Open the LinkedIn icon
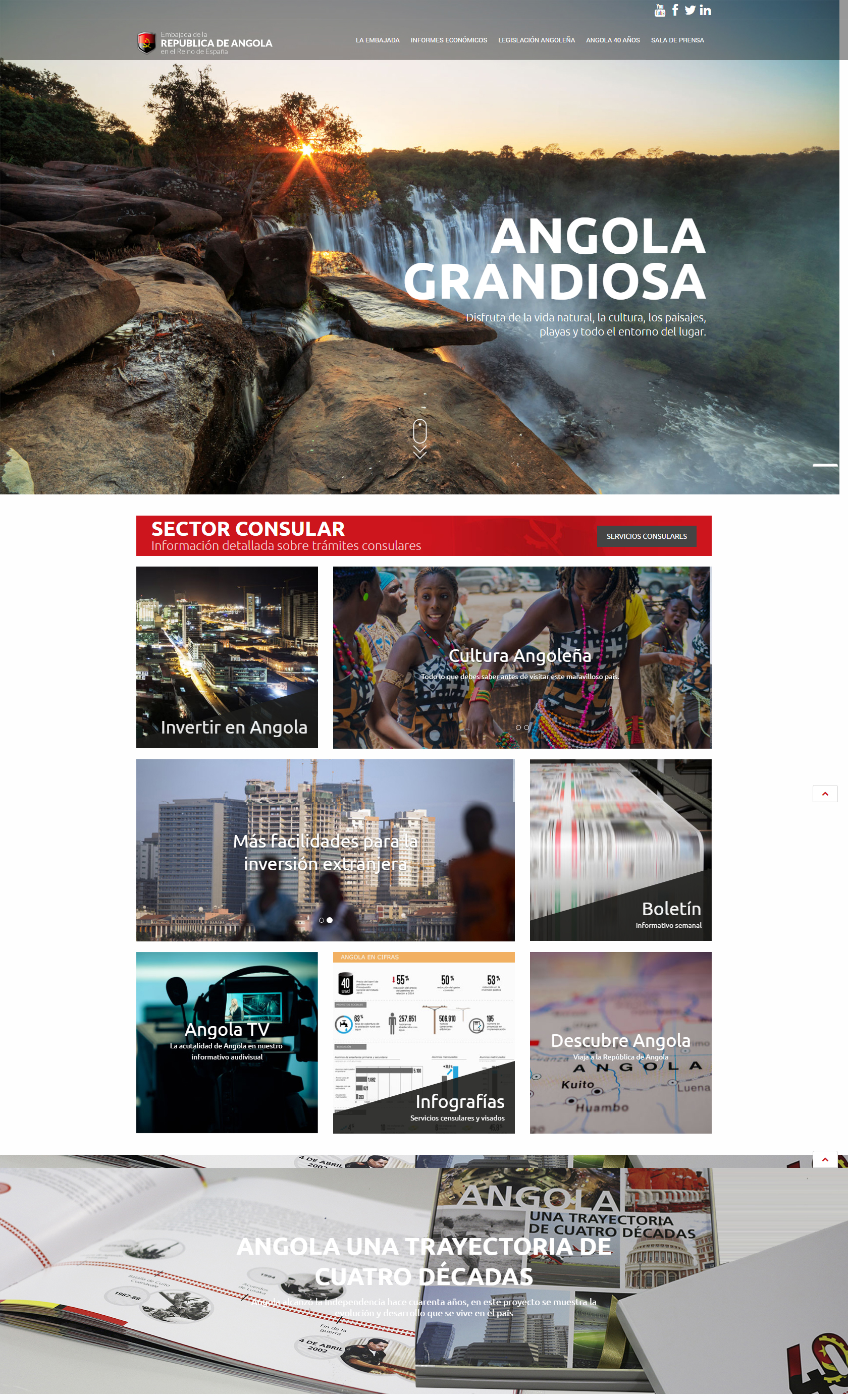Screen dimensions: 848x1400 pyautogui.click(x=705, y=10)
